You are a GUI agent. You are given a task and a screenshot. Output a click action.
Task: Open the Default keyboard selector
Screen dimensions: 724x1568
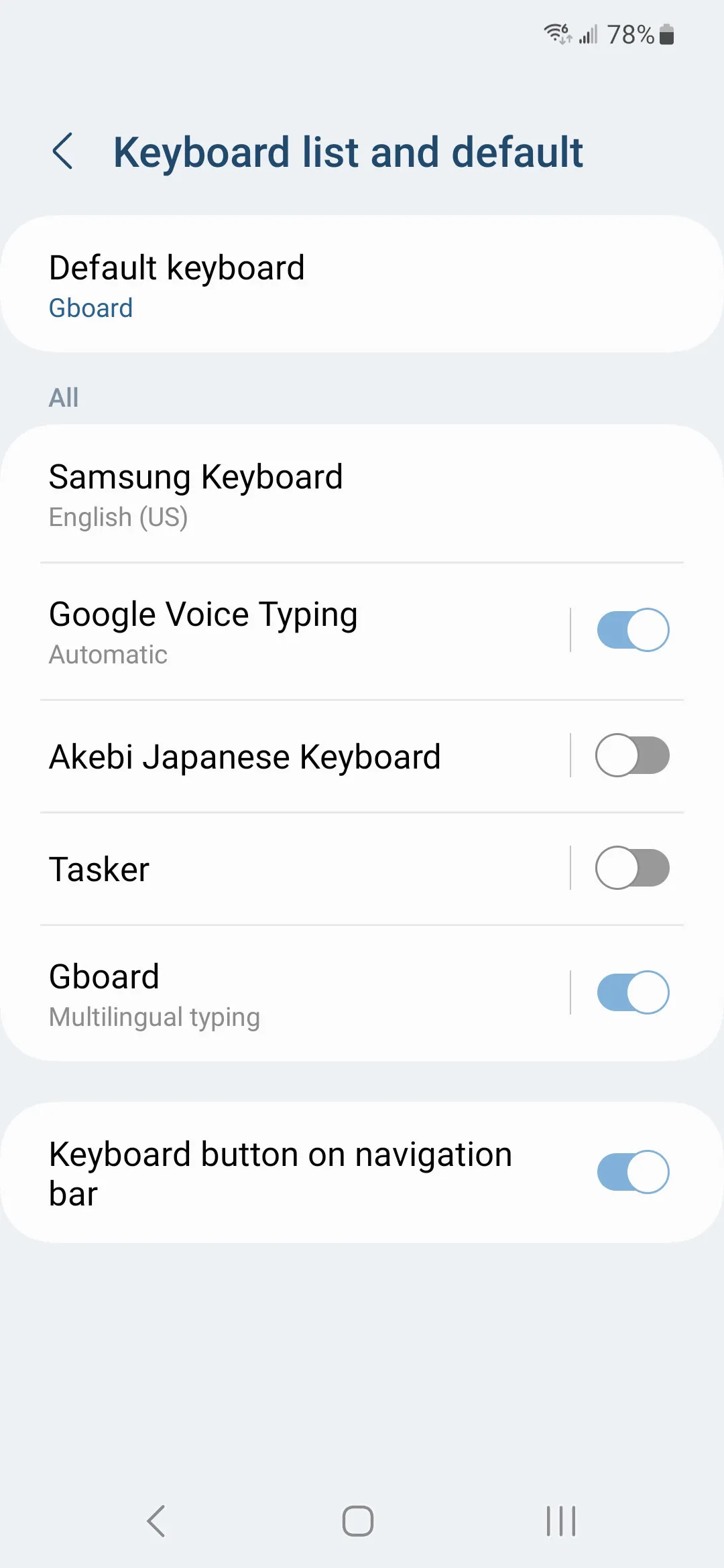click(x=268, y=285)
